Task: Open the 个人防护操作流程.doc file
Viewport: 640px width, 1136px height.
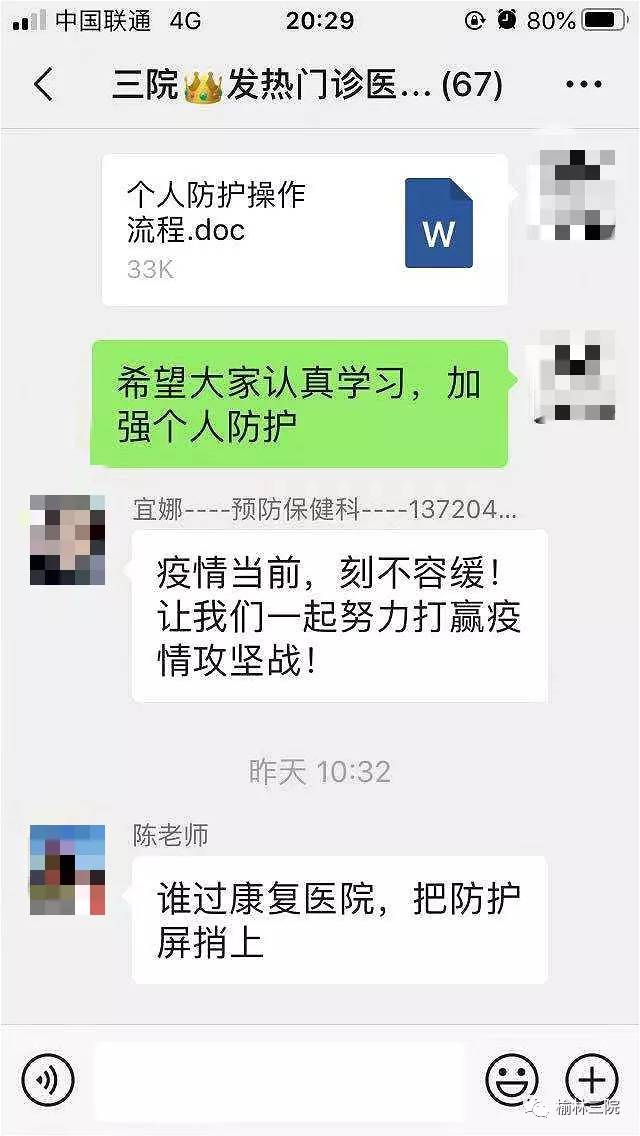Action: click(304, 229)
